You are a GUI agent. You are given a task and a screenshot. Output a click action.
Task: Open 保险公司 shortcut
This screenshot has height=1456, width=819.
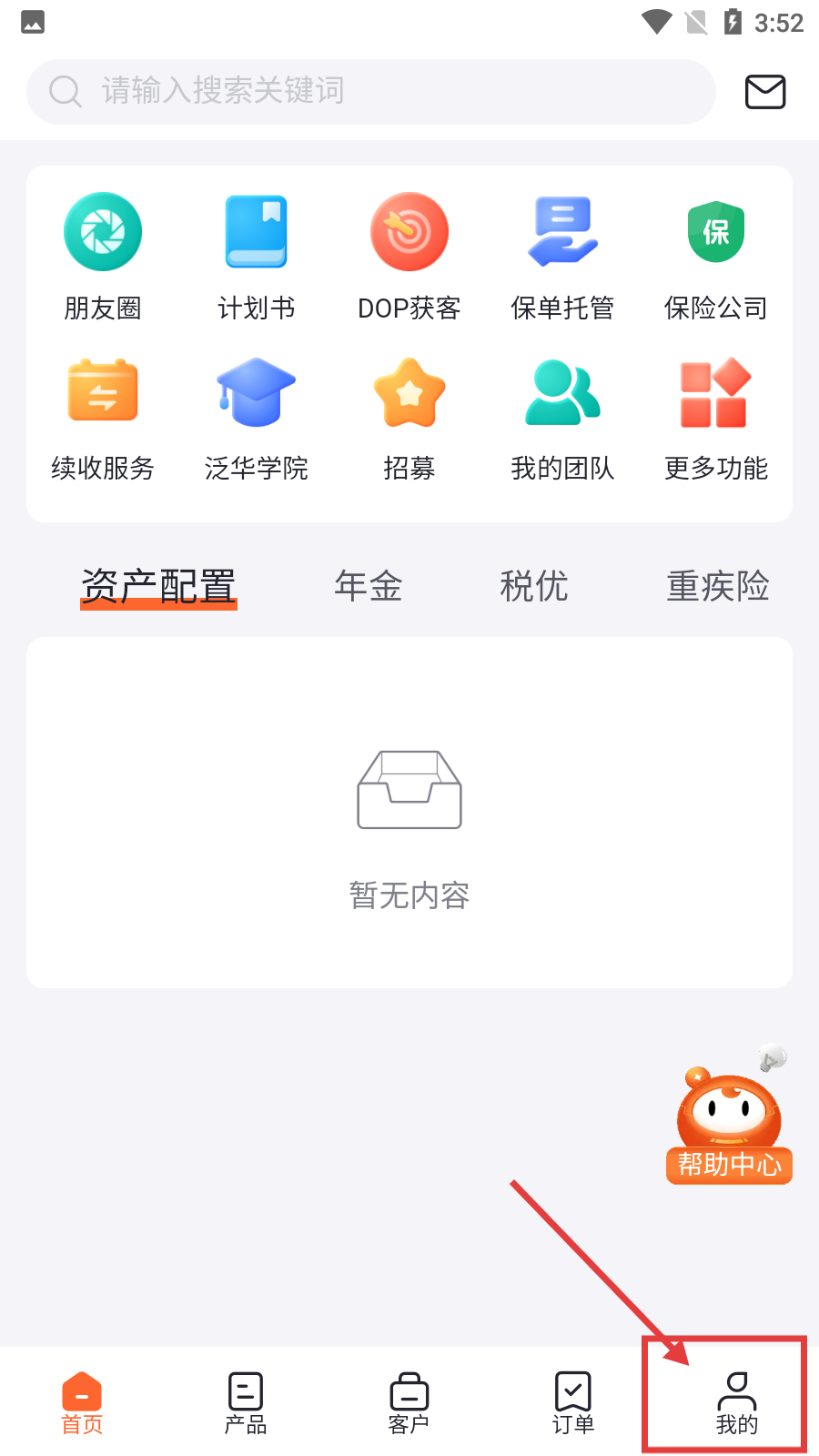click(x=716, y=255)
